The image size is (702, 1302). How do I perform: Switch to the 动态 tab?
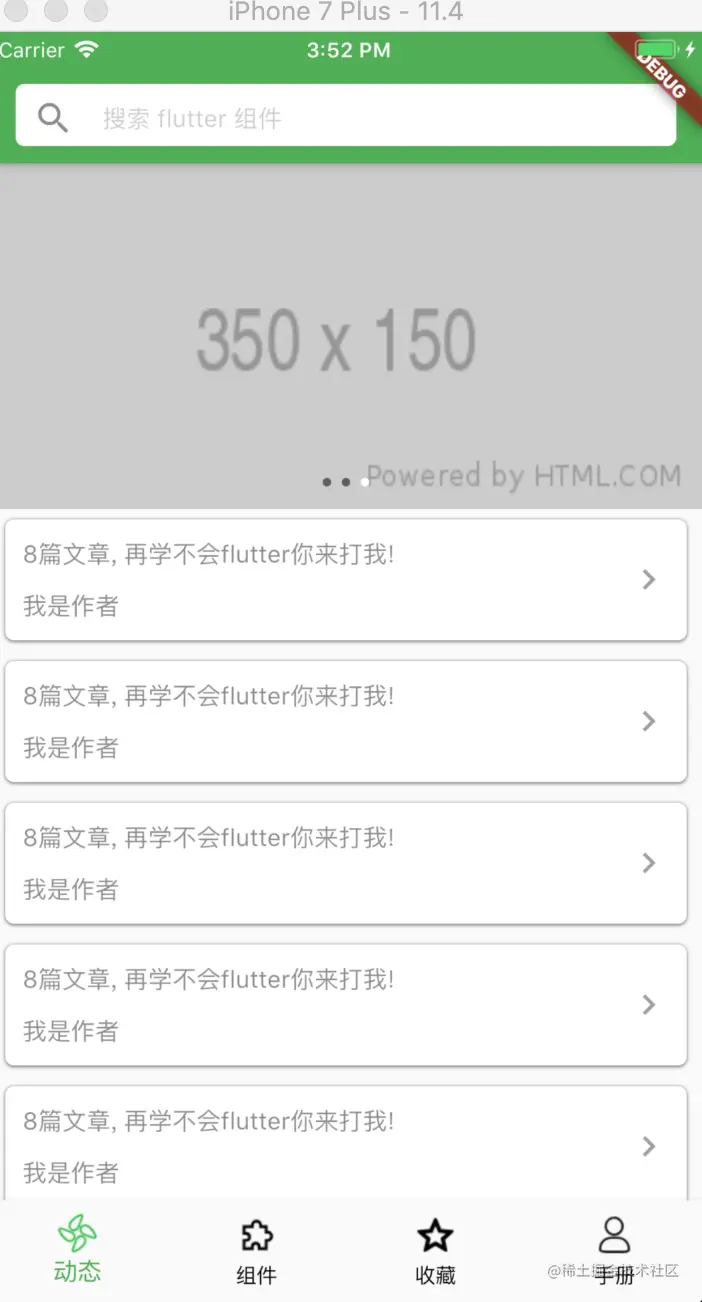pos(78,1249)
